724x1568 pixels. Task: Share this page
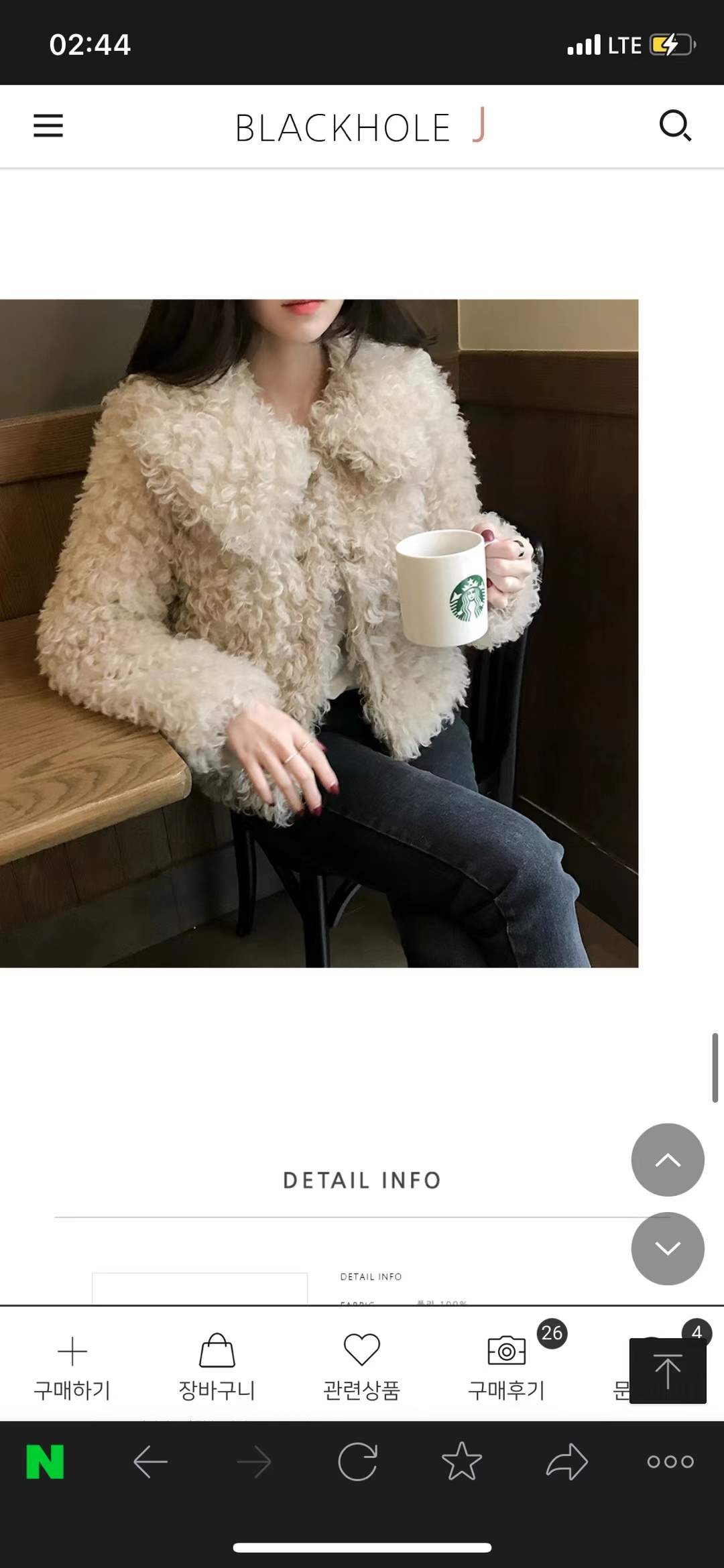566,1462
